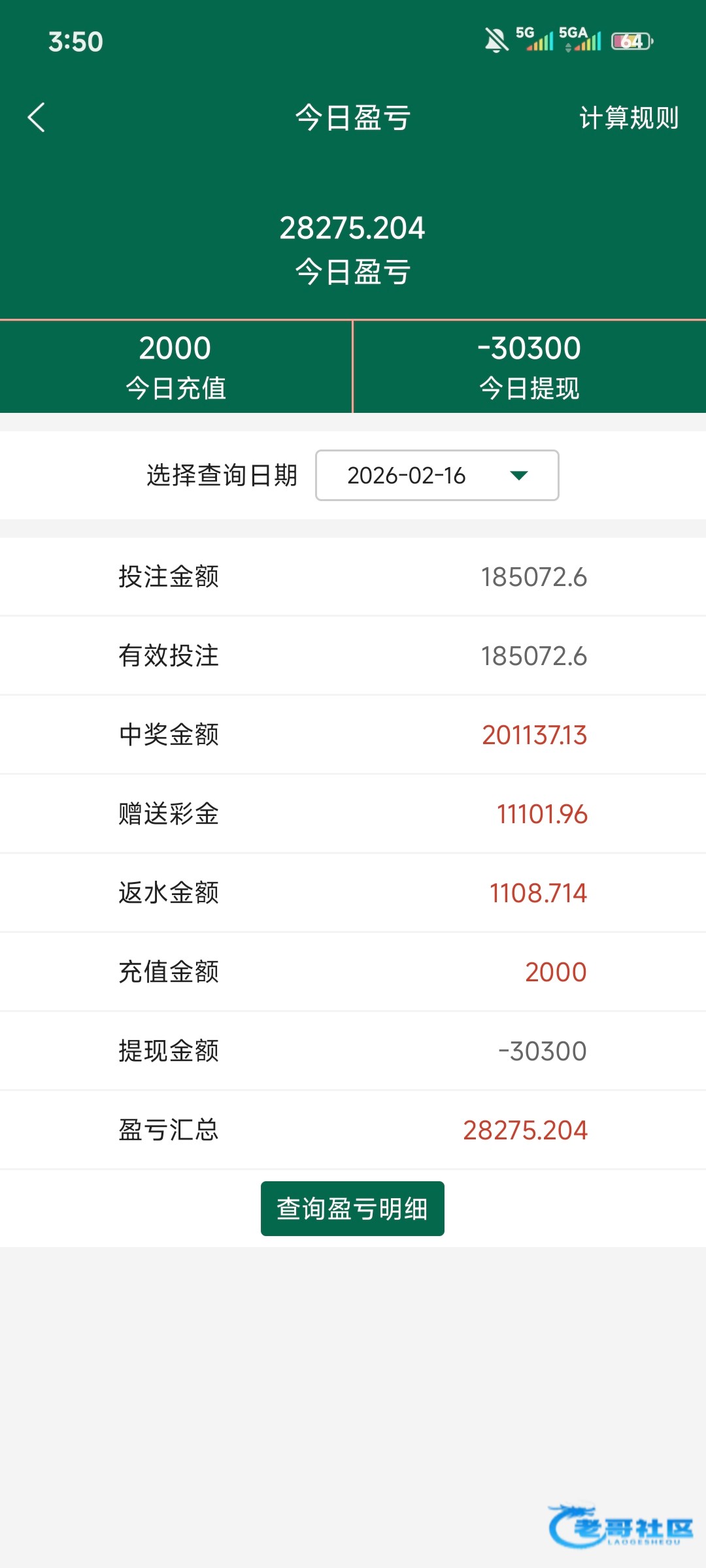Open the 2026-02-16 date dropdown
Image resolution: width=706 pixels, height=1568 pixels.
(x=437, y=475)
